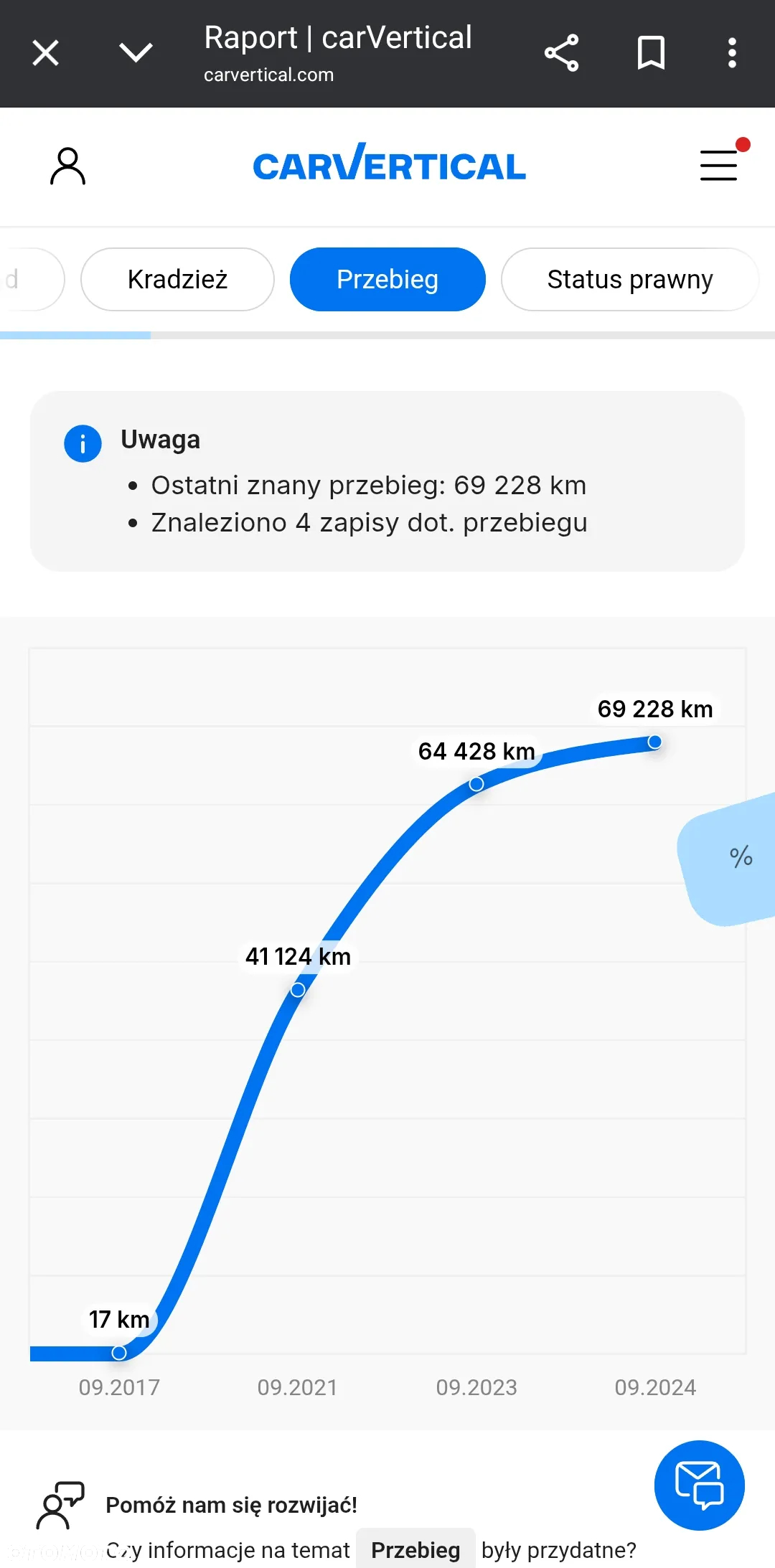Close the carVertical browser tab
775x1568 pixels.
[x=46, y=53]
